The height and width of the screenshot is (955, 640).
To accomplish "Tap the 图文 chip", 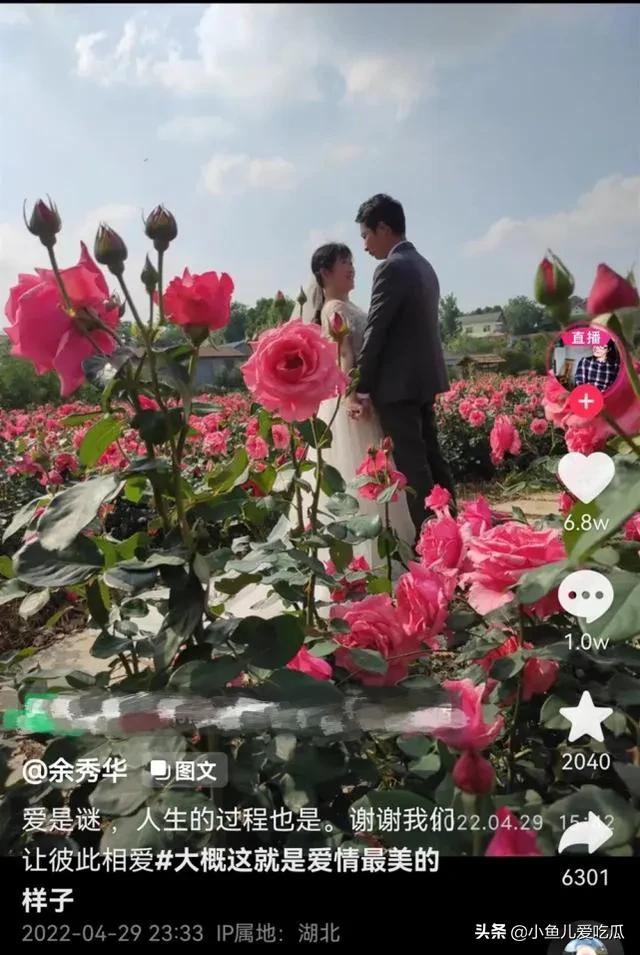I will [x=187, y=770].
